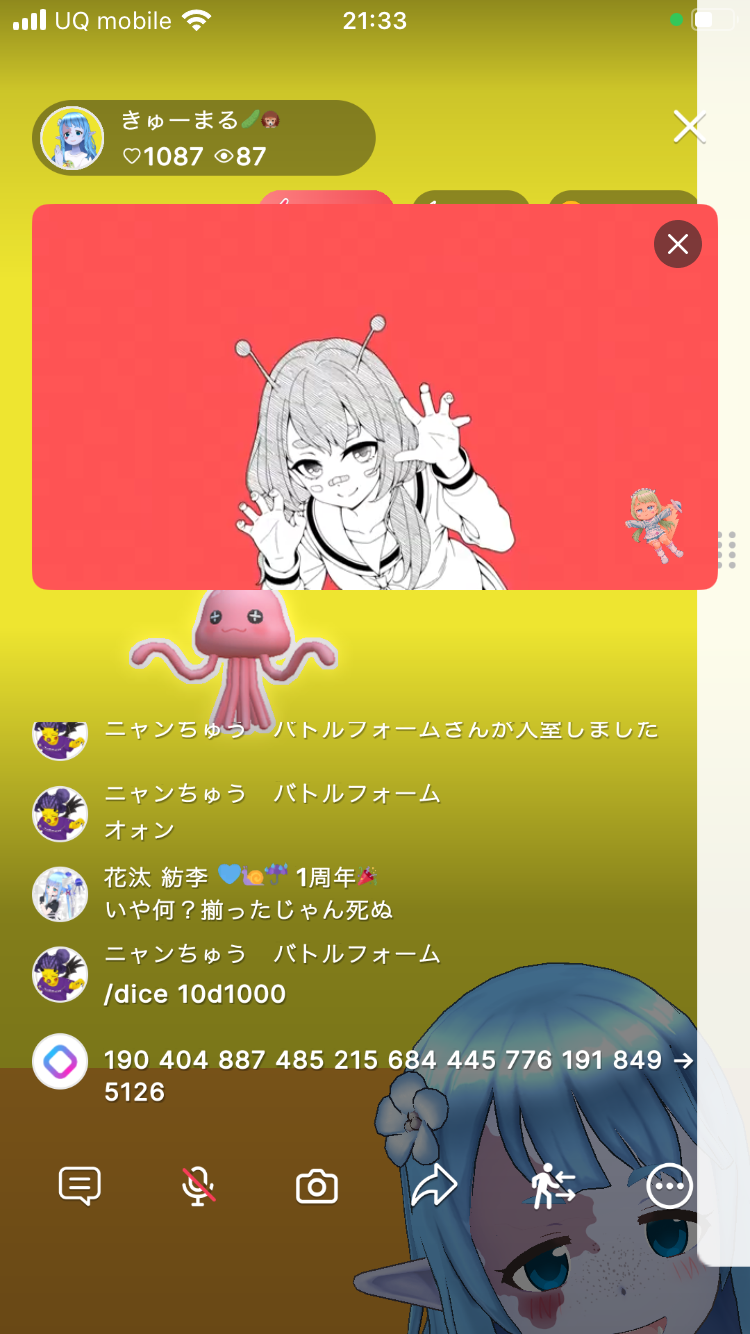The image size is (750, 1334).
Task: Open streamer きゅーまる's profile pill
Action: click(203, 138)
